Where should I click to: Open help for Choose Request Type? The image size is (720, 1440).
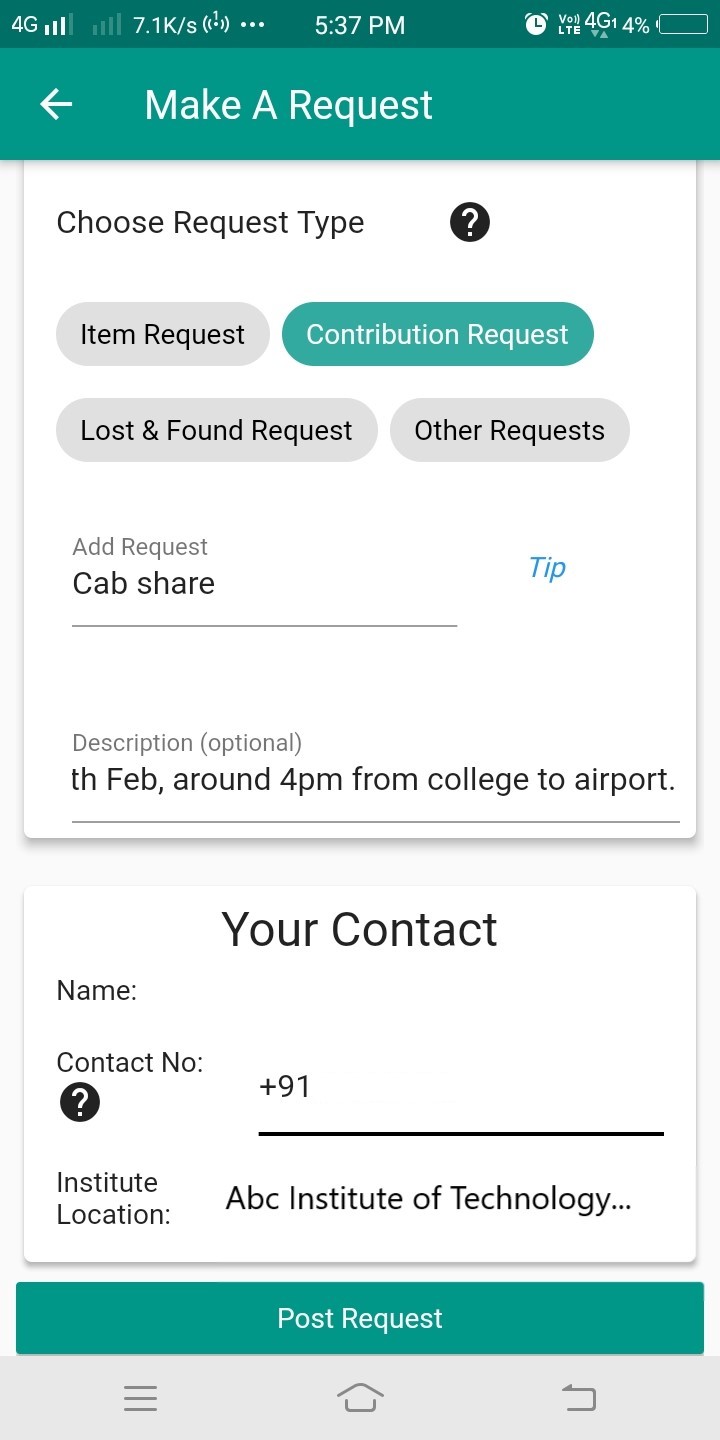point(470,222)
